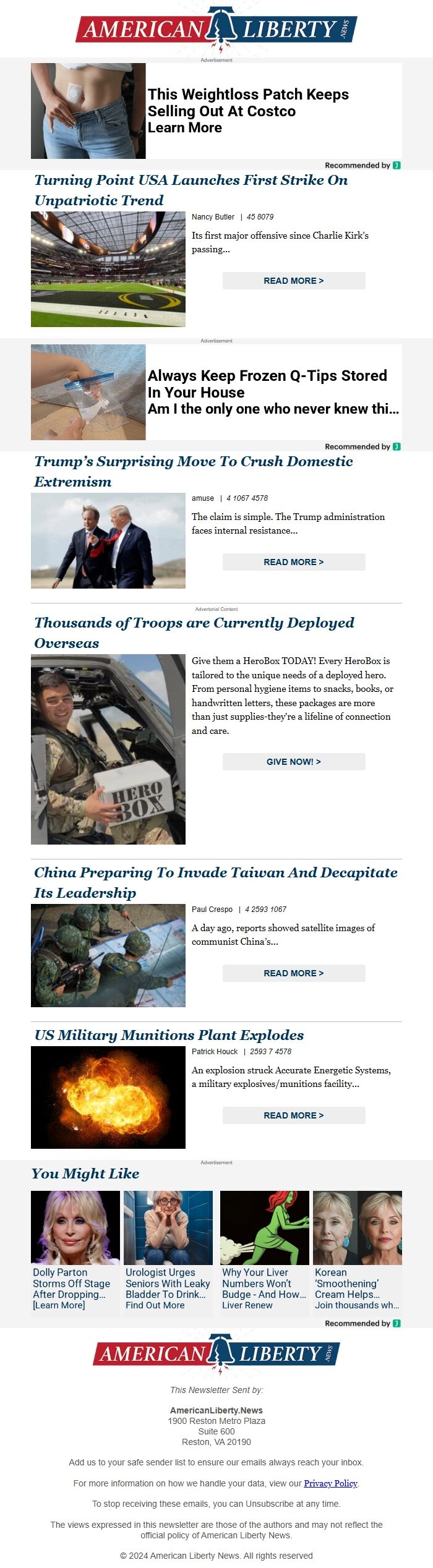Open the China Preparing To Invade Taiwan headline

pyautogui.click(x=215, y=882)
